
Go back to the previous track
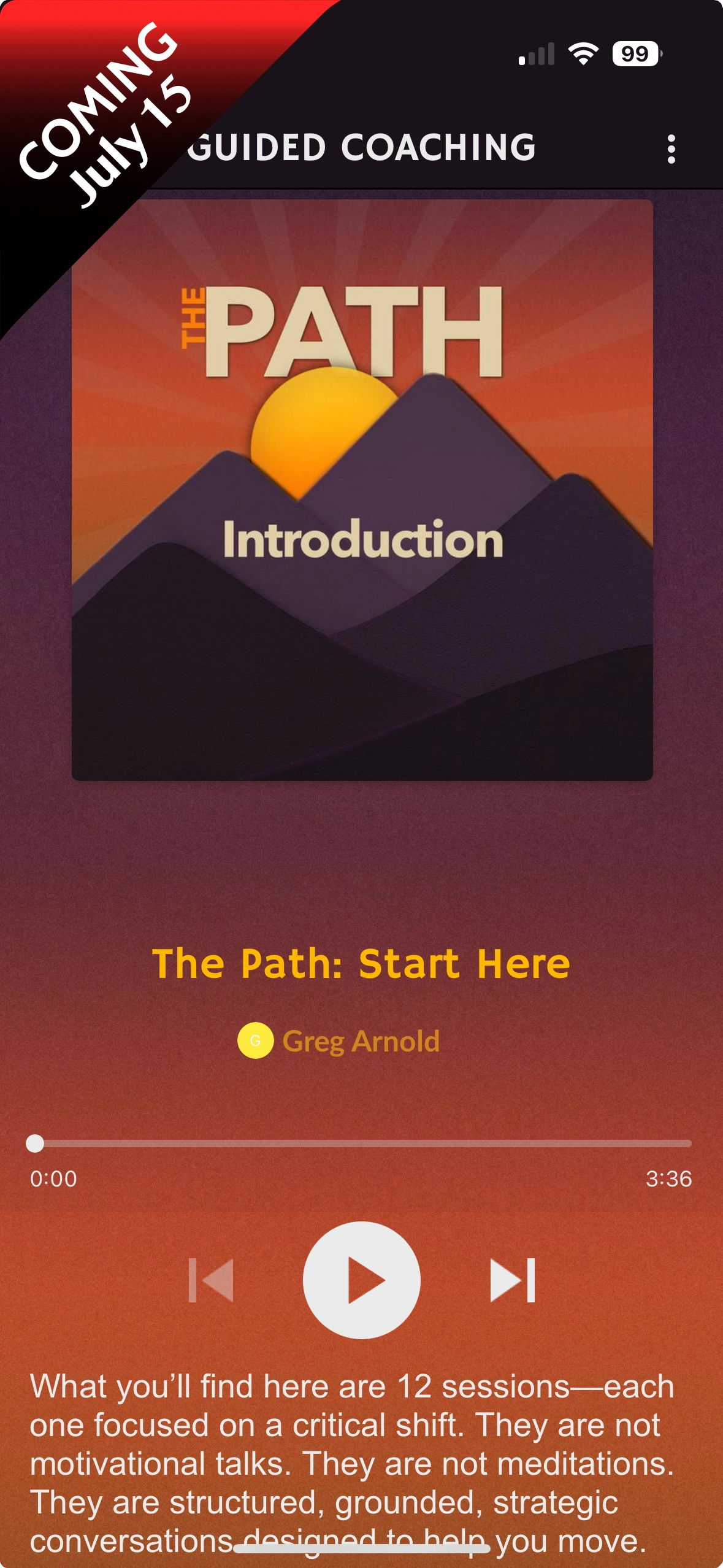point(211,1280)
